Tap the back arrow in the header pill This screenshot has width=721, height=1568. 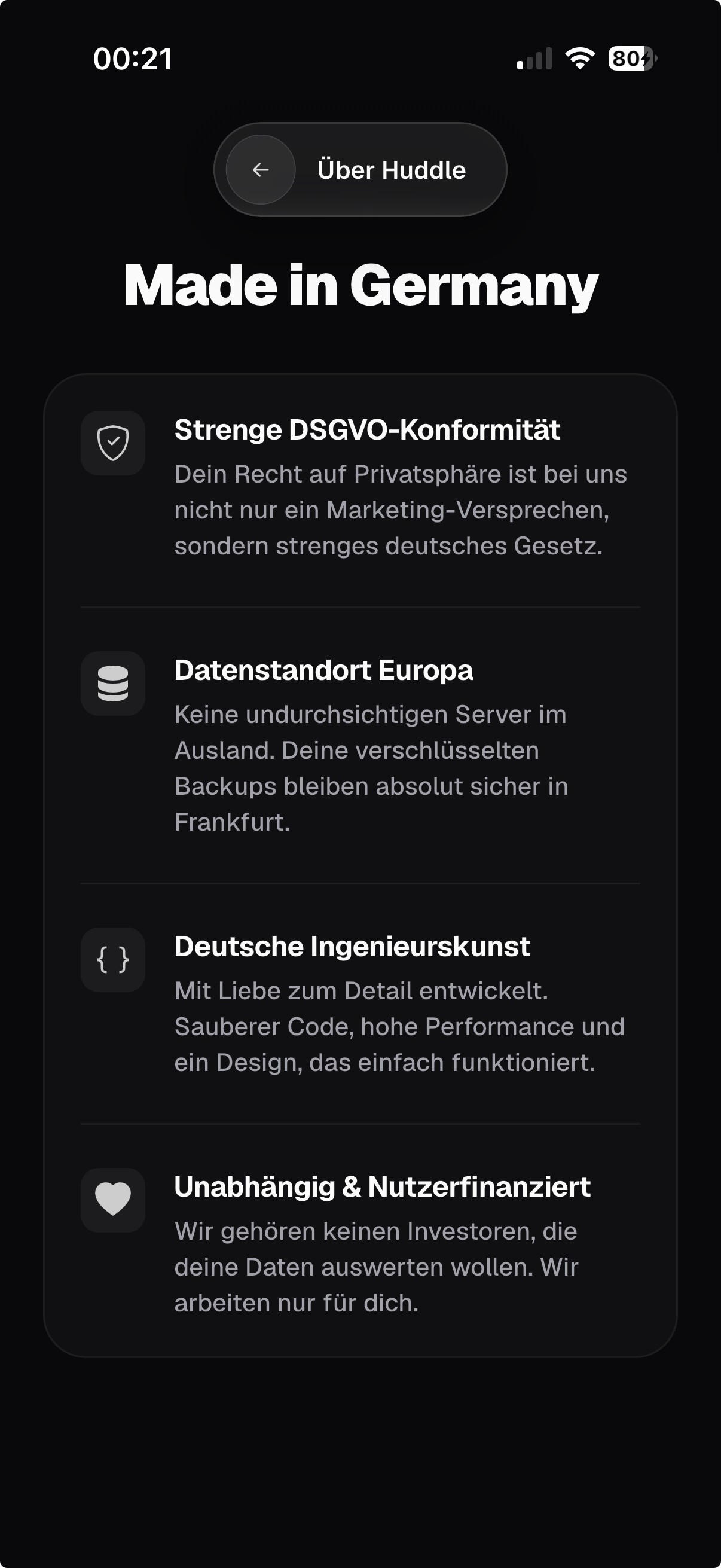click(262, 170)
